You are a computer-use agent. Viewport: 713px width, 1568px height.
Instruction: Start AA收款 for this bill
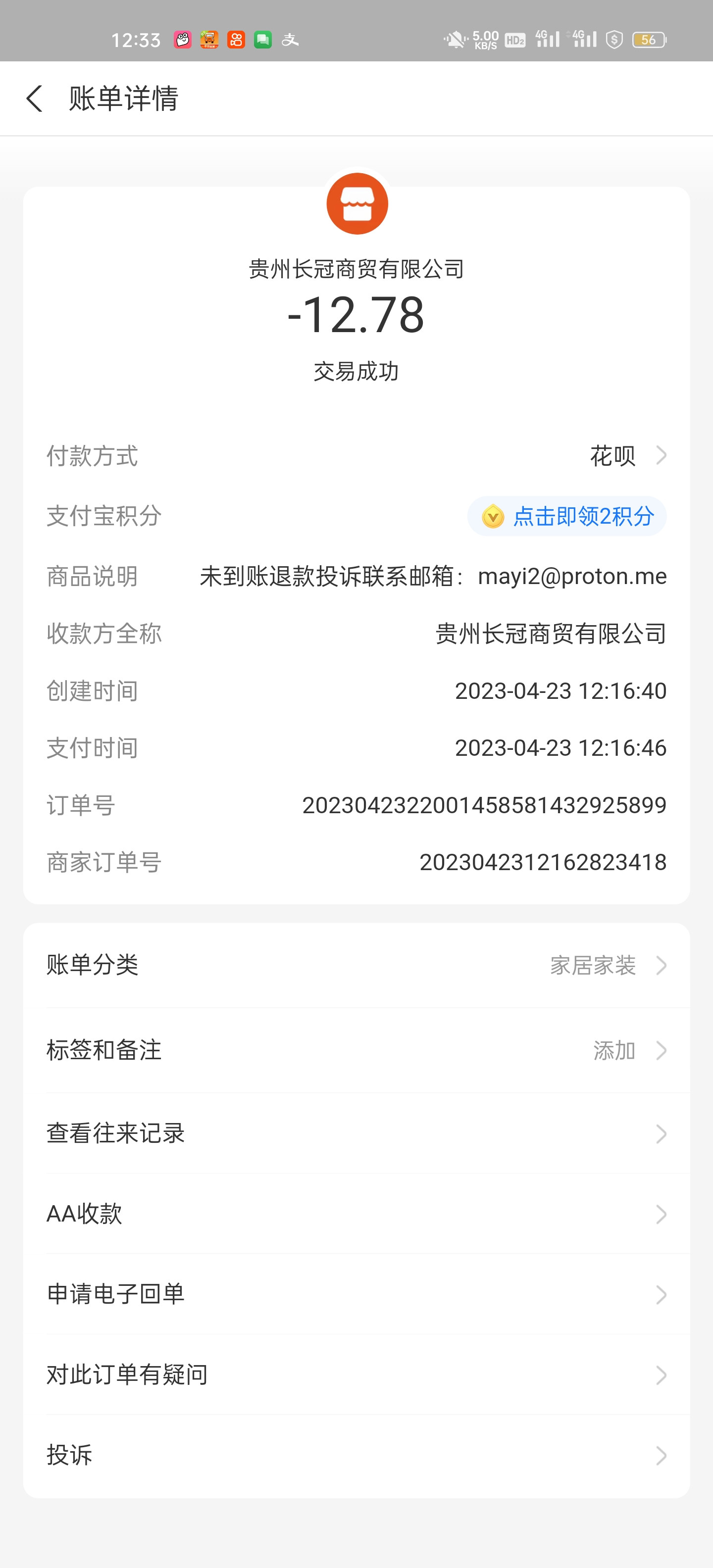tap(356, 1214)
